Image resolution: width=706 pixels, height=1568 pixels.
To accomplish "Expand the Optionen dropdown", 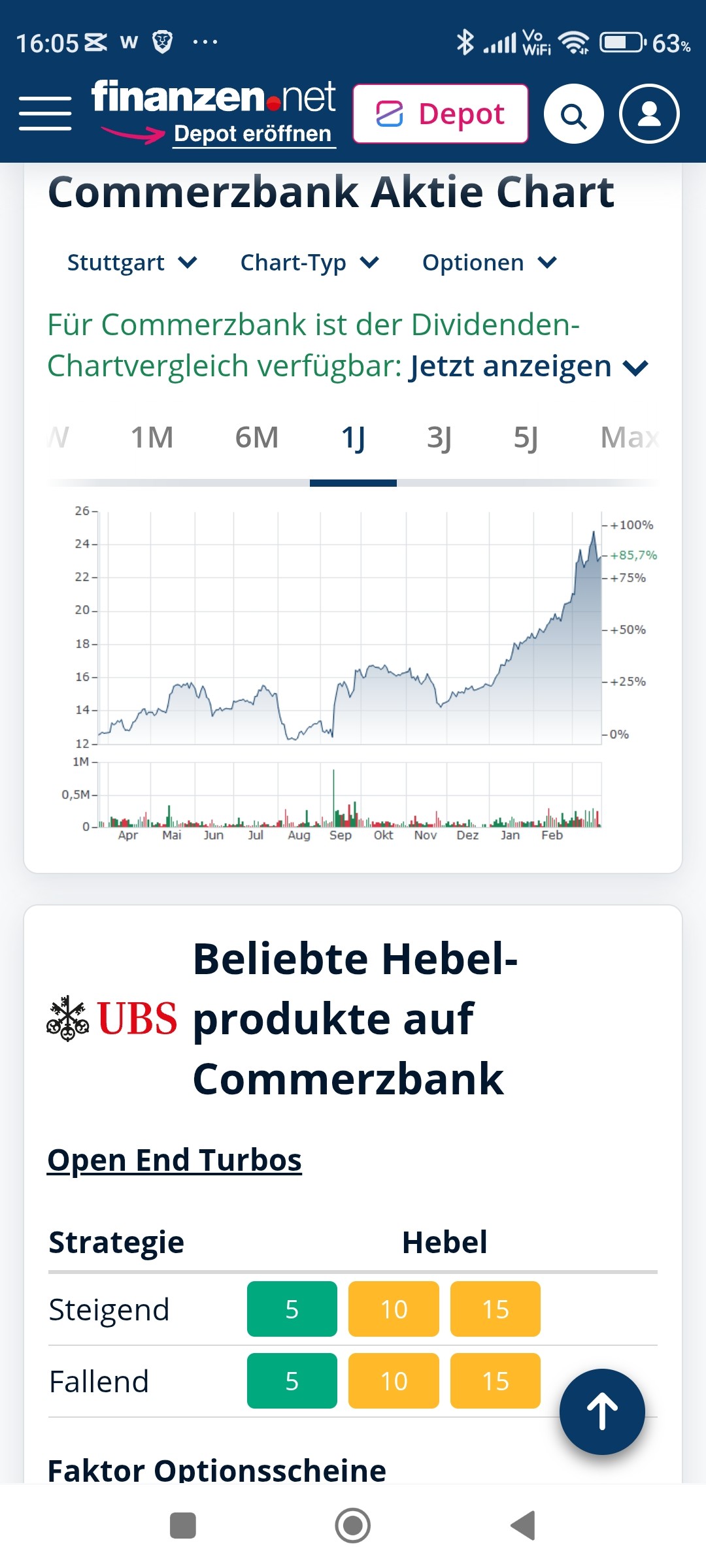I will point(490,263).
